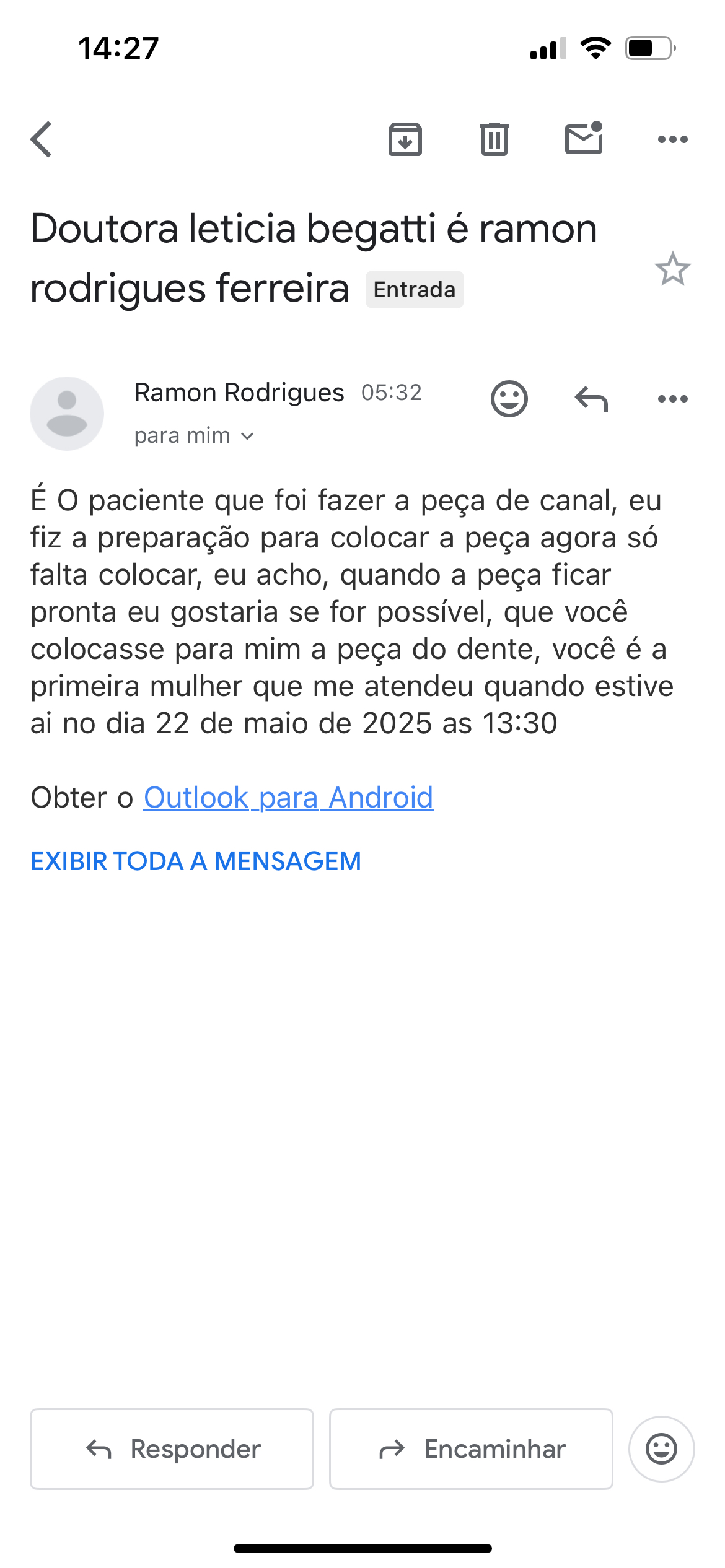Open Ramon Rodrigues sender avatar

pos(67,413)
